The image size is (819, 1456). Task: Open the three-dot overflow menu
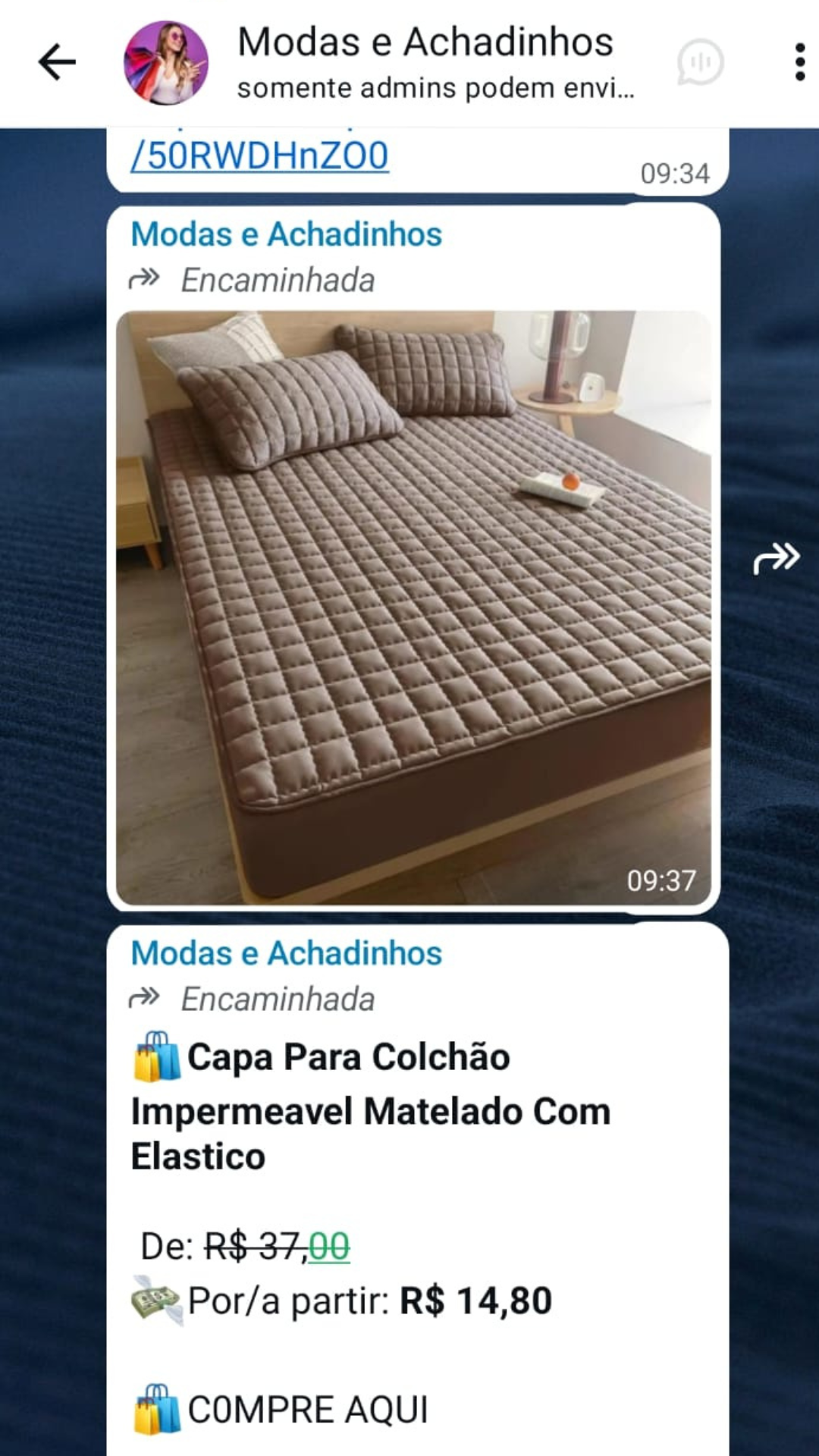[799, 62]
